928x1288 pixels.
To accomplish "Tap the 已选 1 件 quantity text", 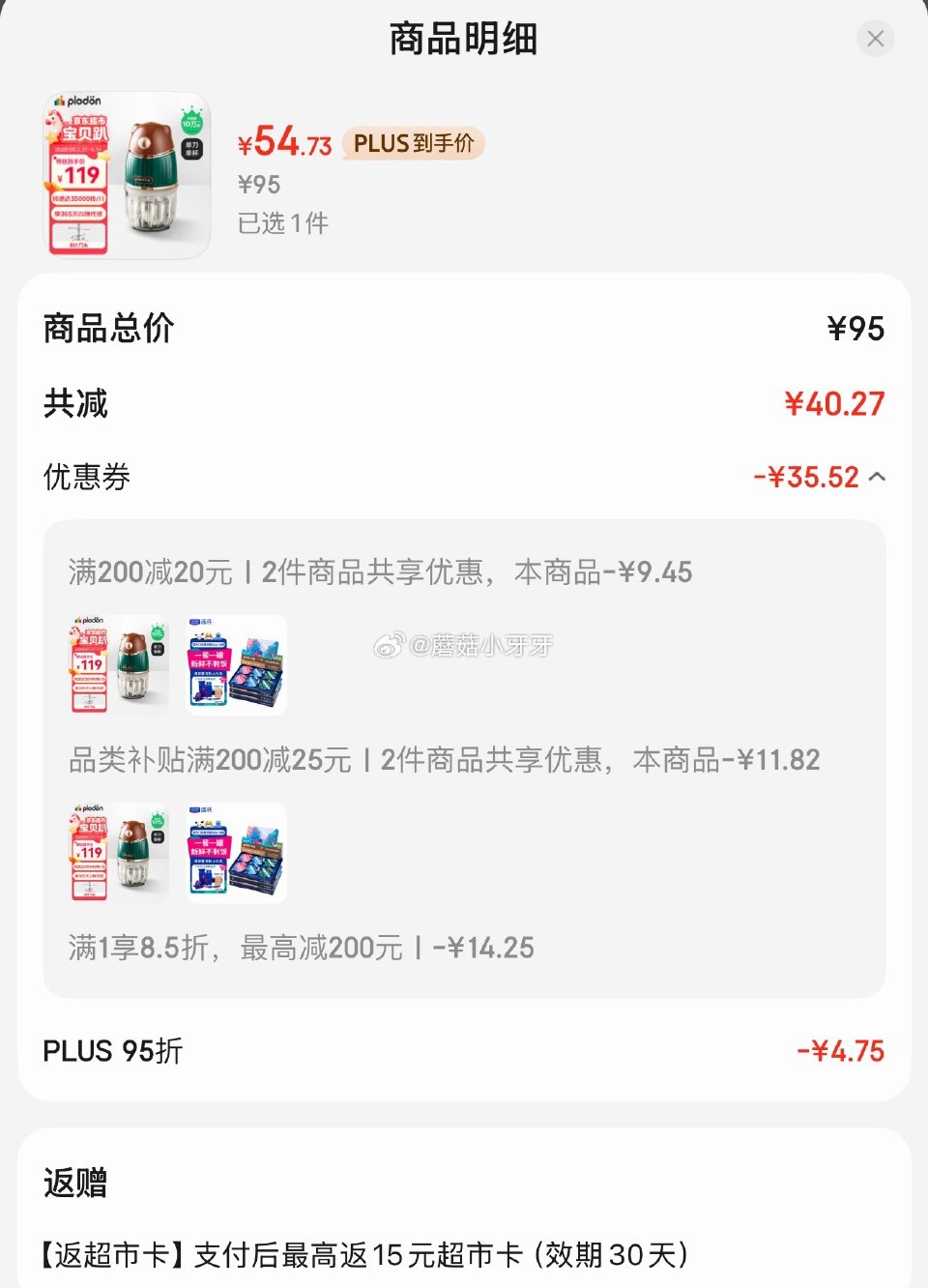I will [x=283, y=222].
